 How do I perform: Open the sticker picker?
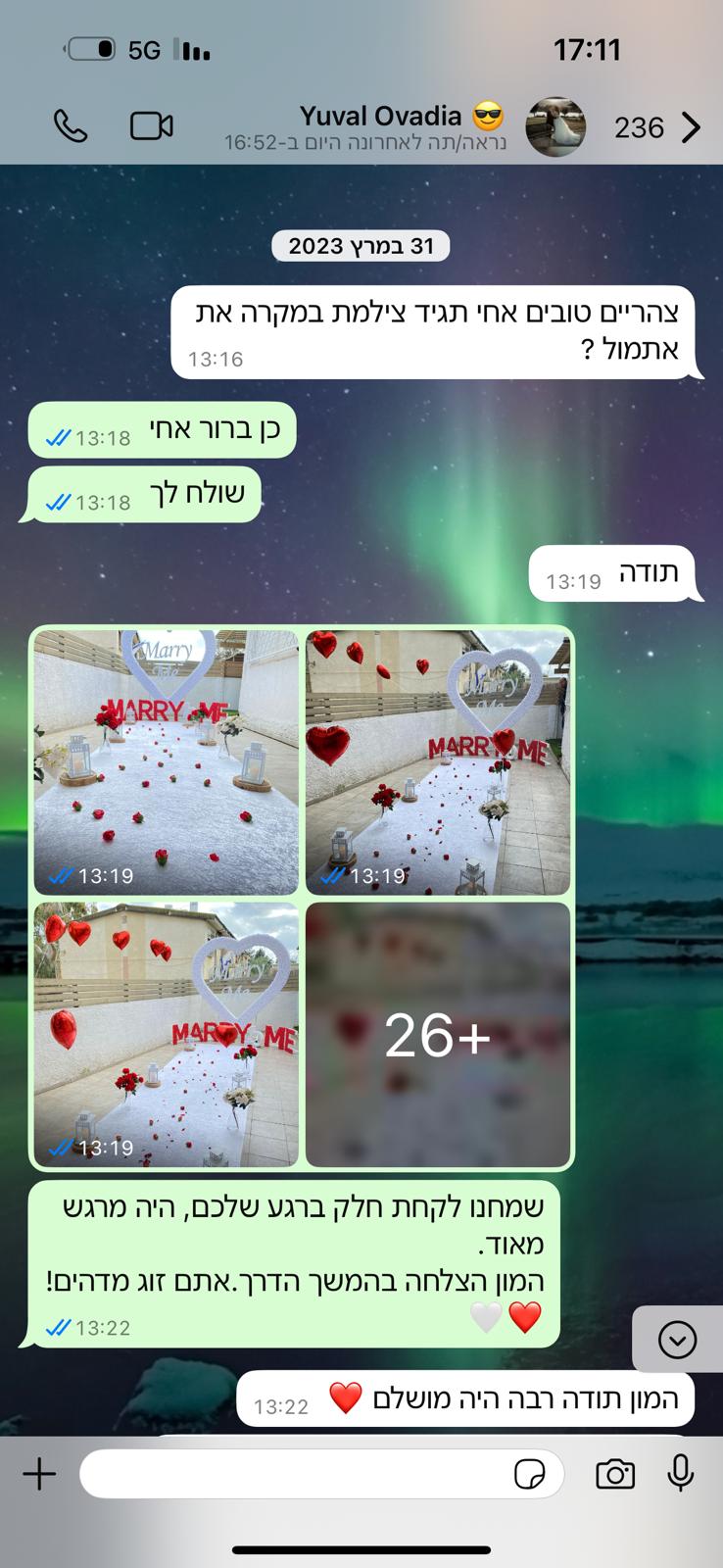pos(529,1474)
